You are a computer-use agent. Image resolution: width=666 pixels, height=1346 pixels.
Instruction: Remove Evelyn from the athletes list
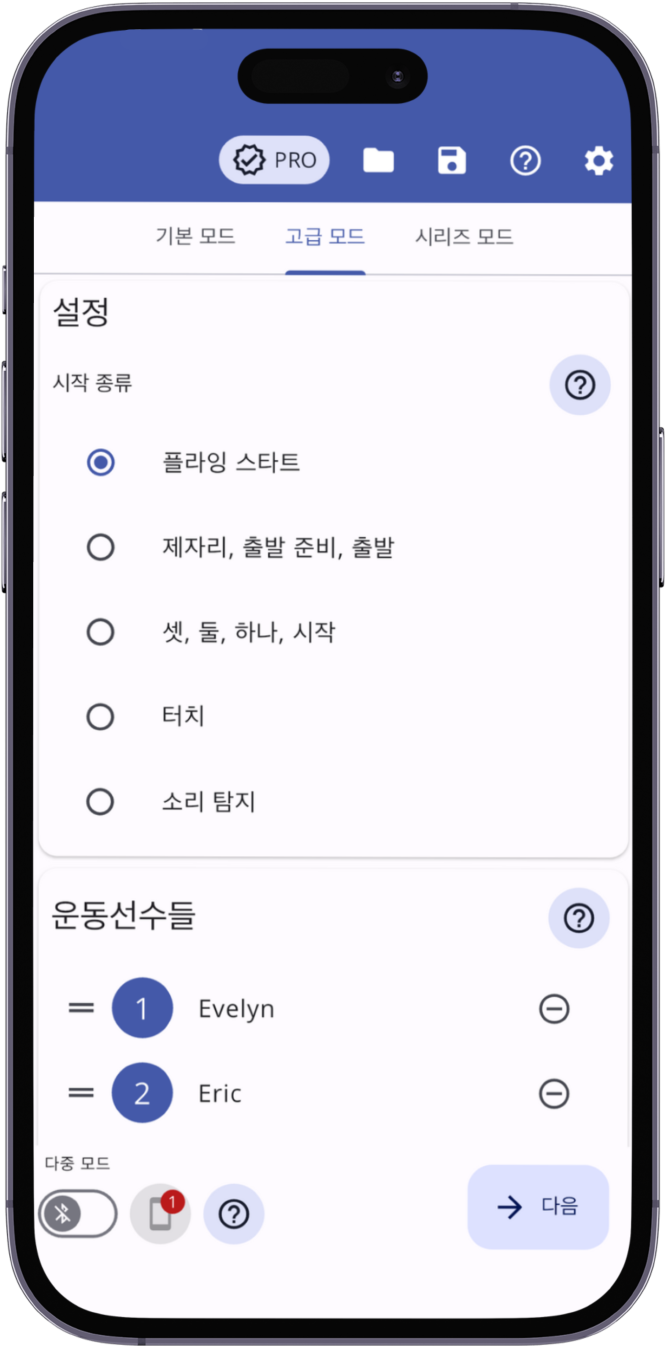[554, 1009]
